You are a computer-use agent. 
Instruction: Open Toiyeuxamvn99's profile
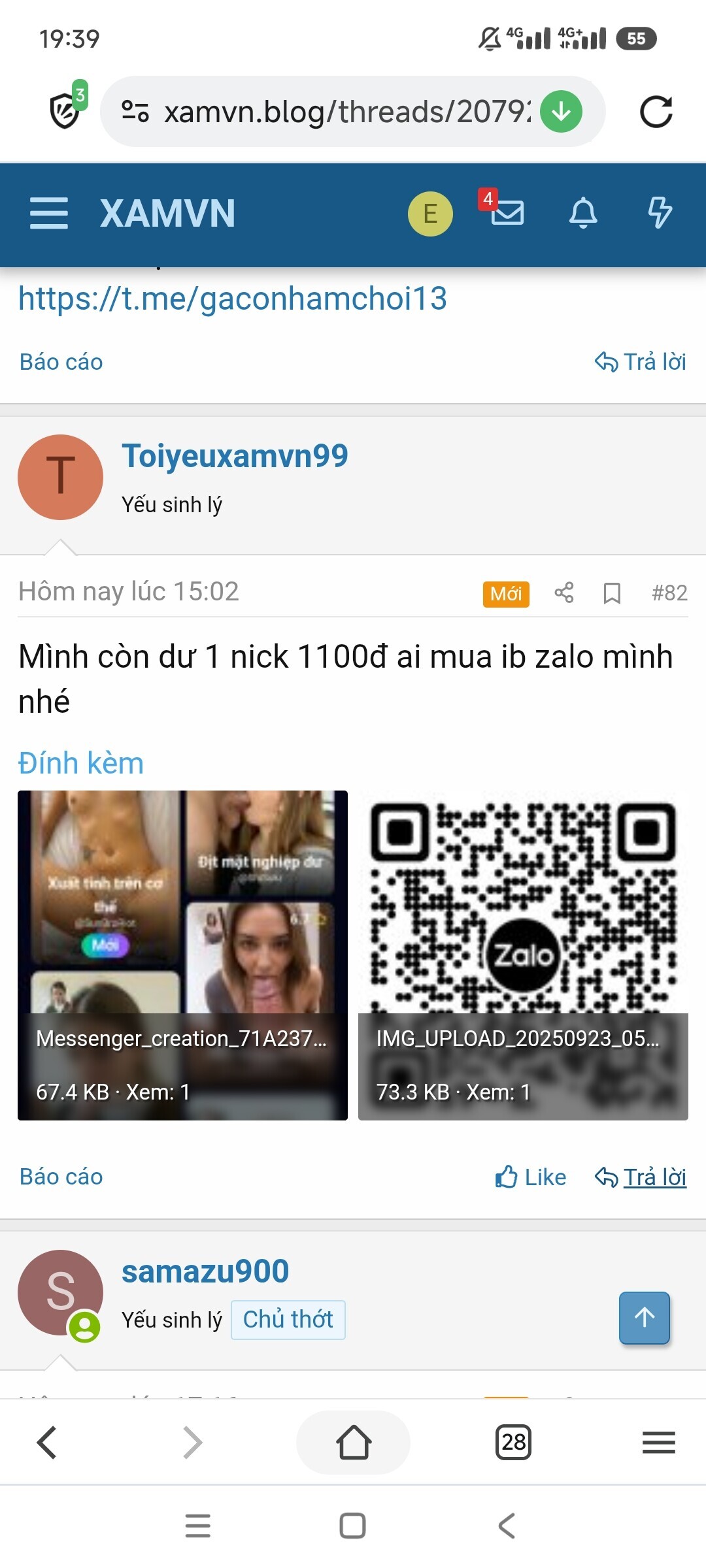[x=235, y=456]
